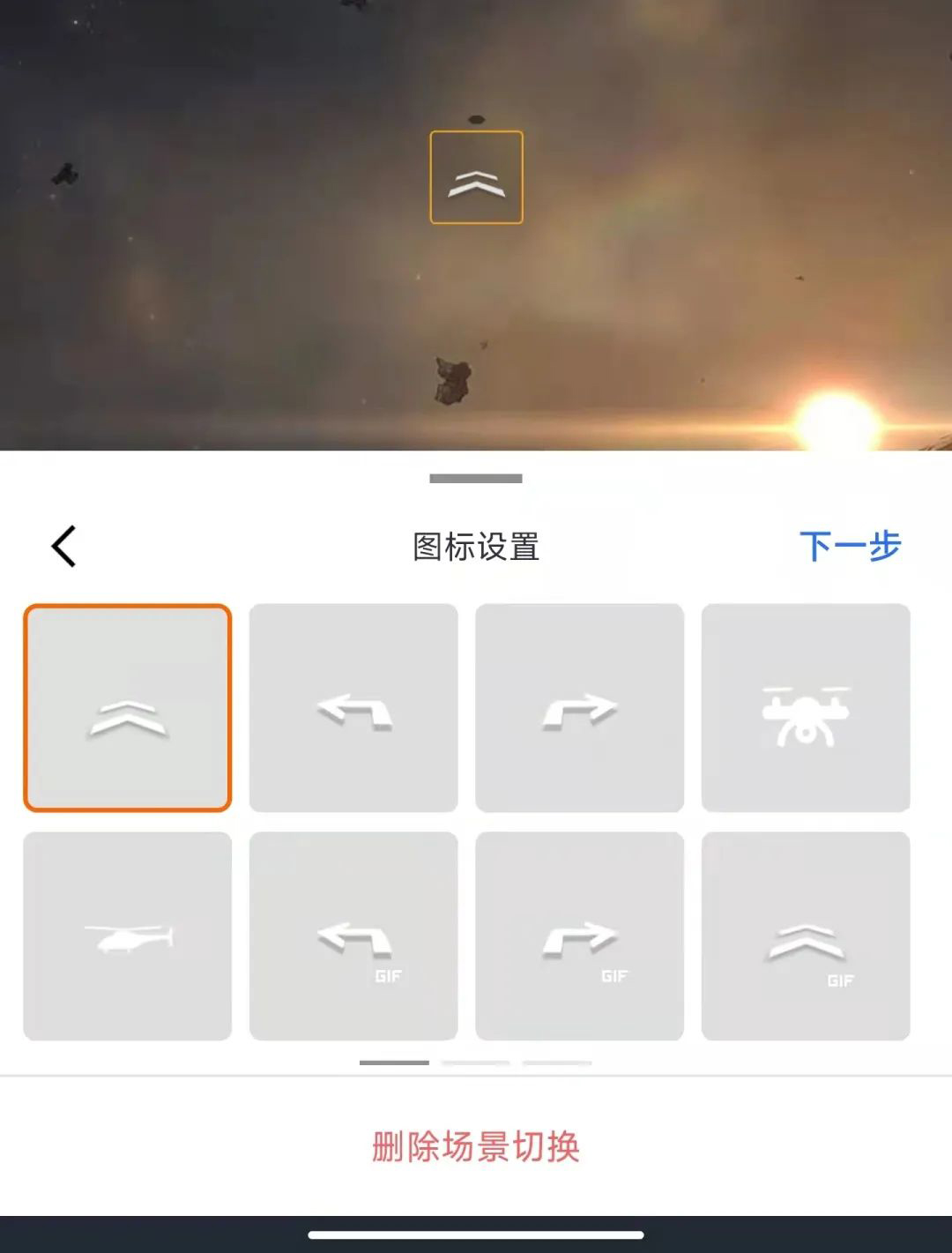The image size is (952, 1253).
Task: Tap the panel's drag handle bar
Action: (476, 479)
